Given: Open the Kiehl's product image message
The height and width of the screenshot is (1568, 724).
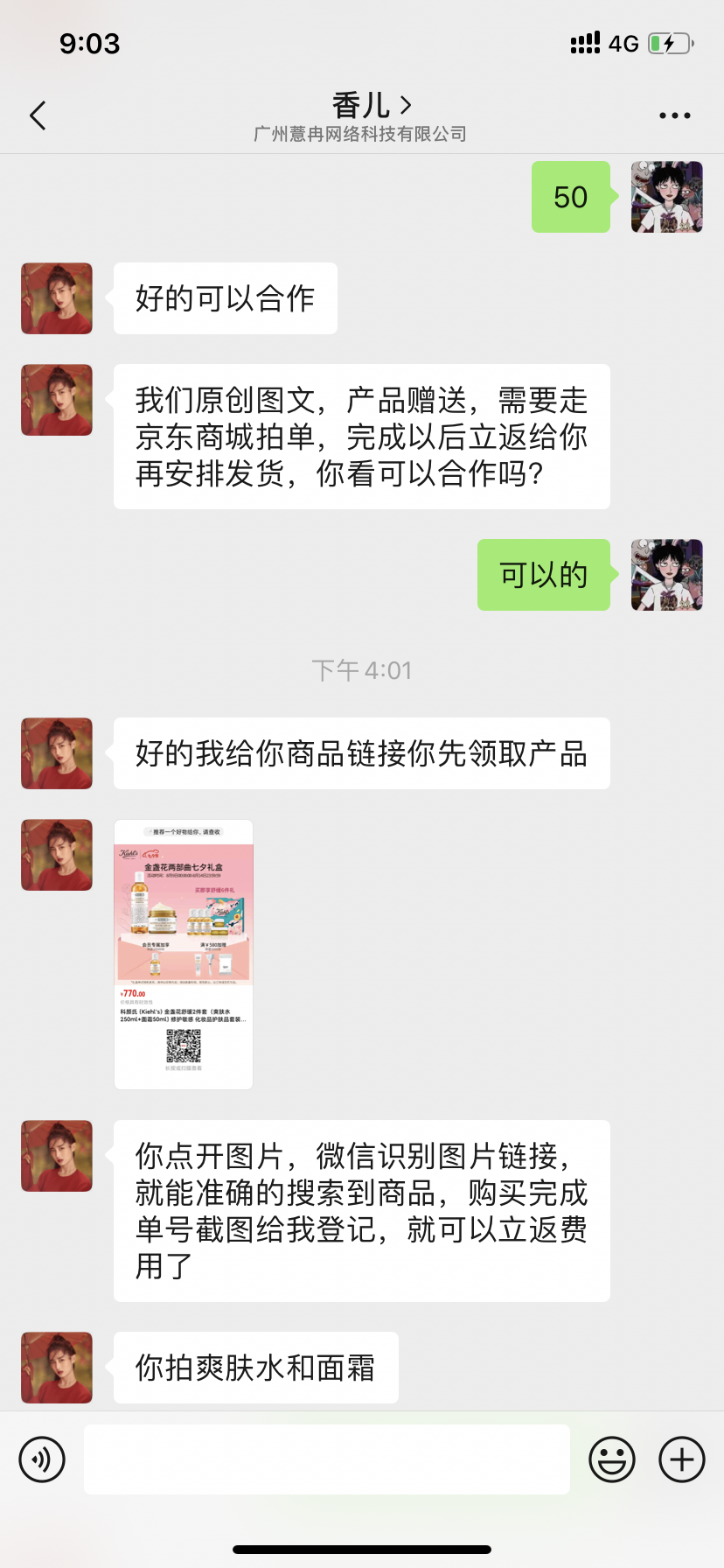Looking at the screenshot, I should (x=184, y=955).
